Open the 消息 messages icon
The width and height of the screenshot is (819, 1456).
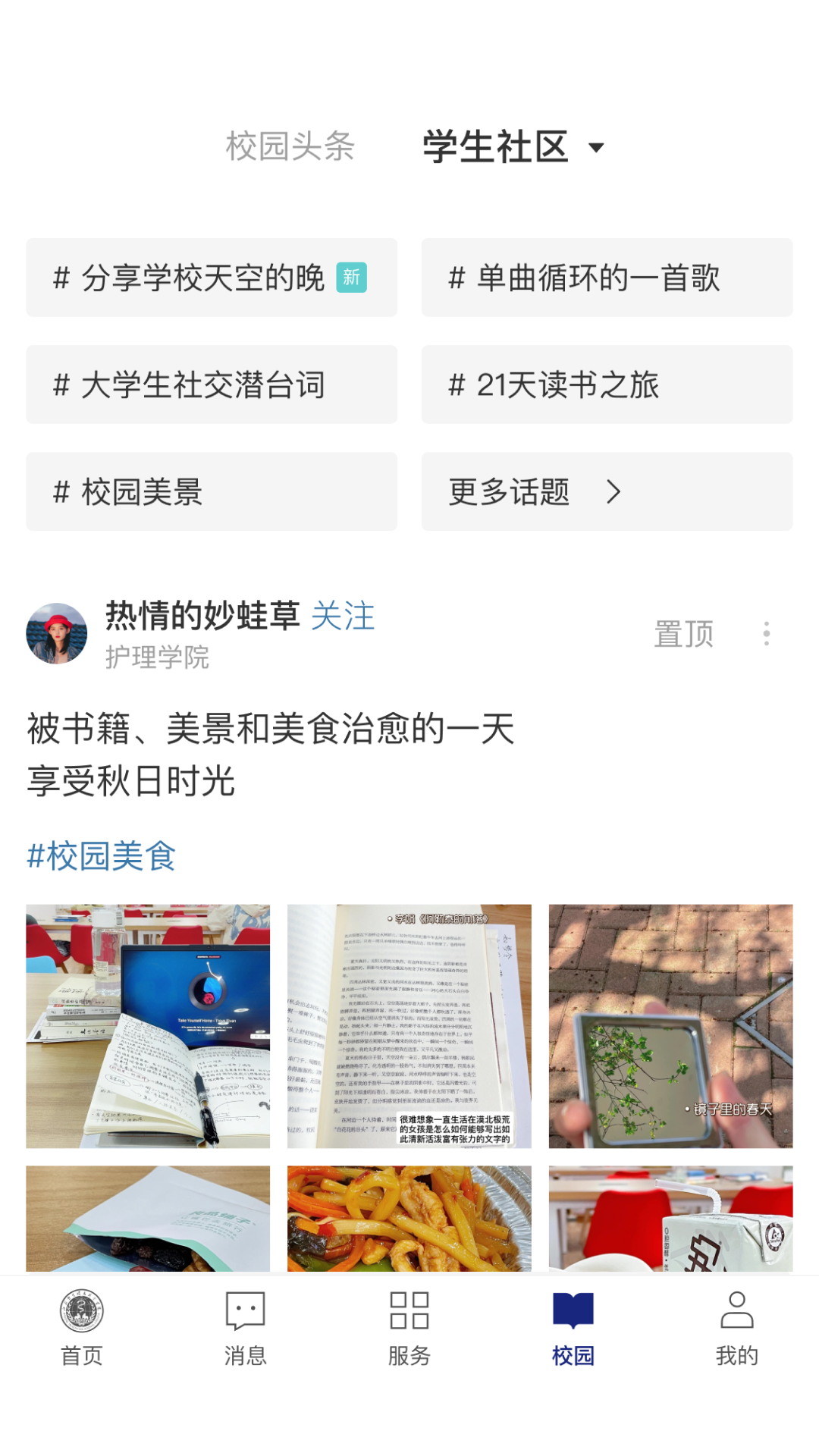pos(243,1314)
